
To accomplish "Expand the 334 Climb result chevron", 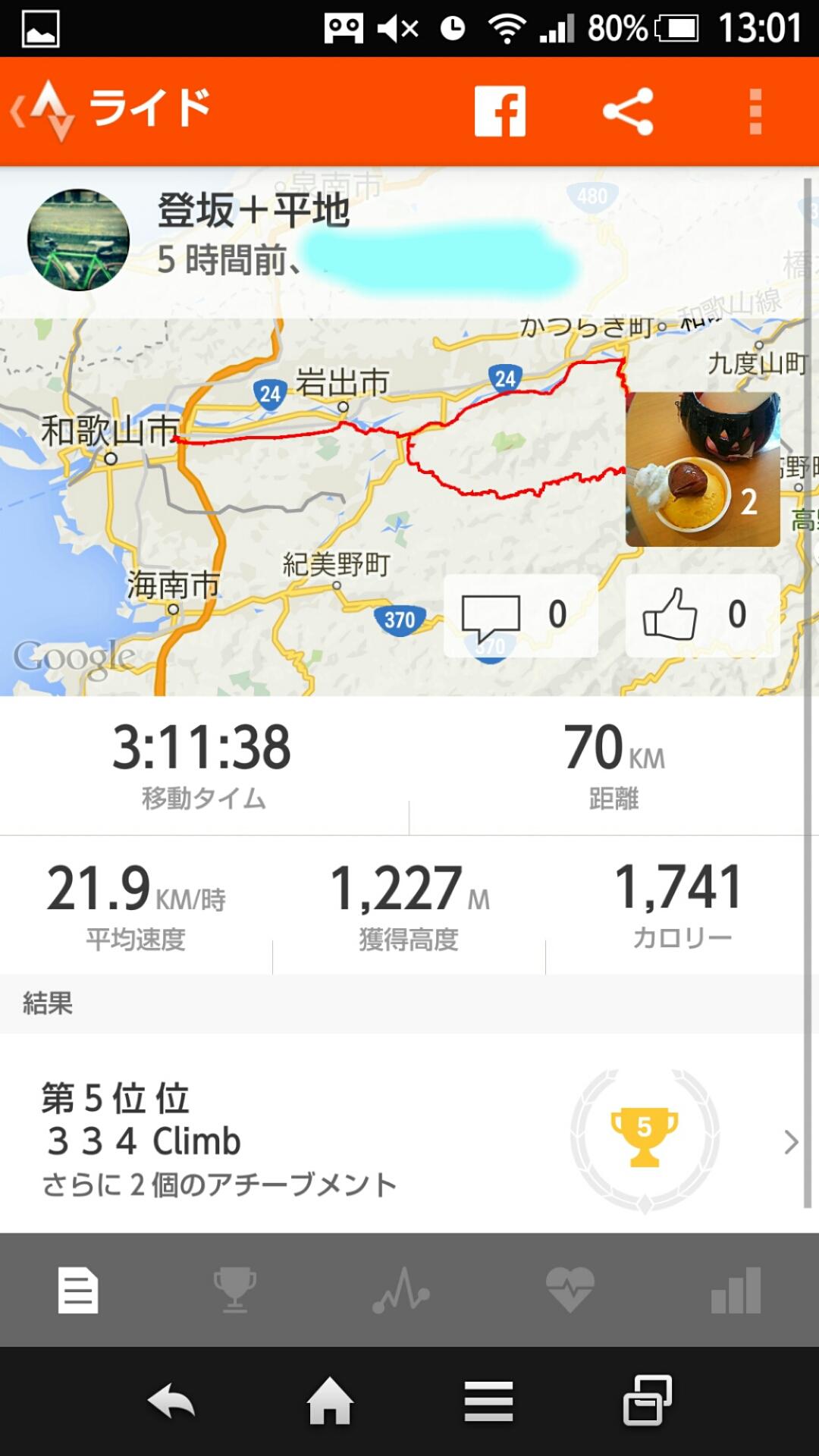I will 791,1141.
